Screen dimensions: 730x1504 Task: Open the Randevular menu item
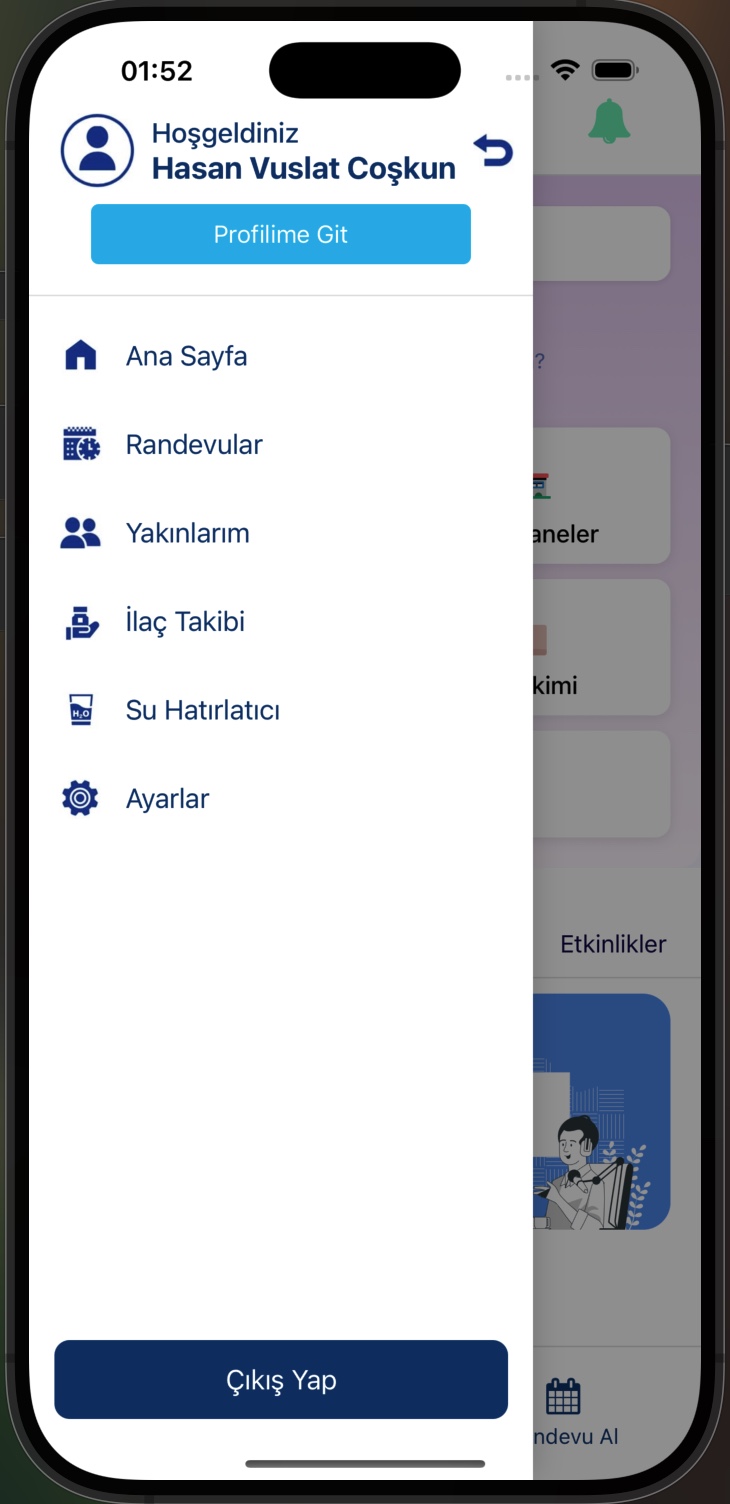point(194,445)
